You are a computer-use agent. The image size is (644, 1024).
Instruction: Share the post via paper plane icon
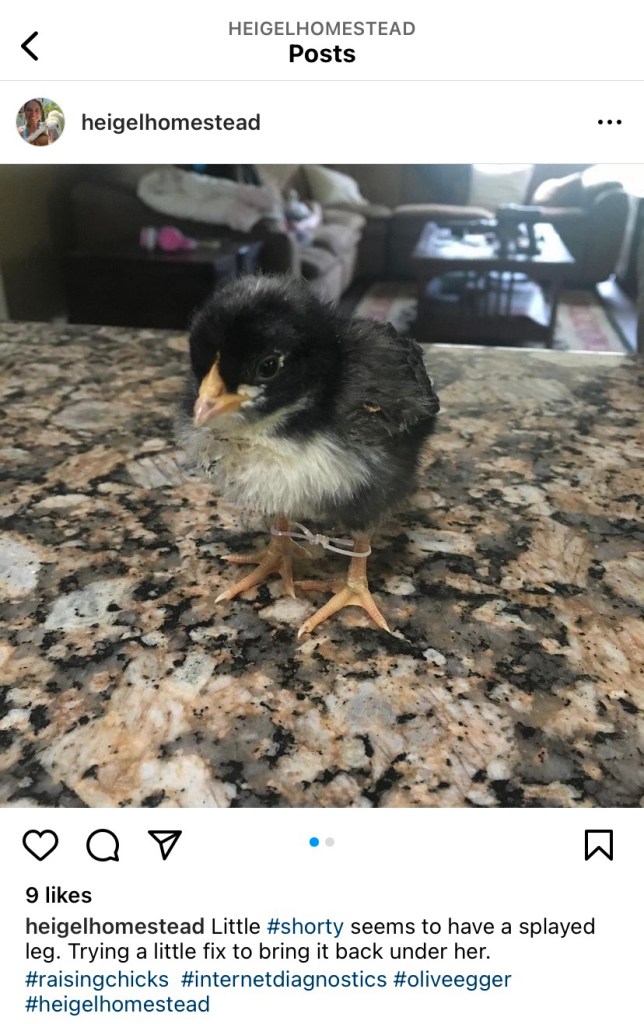(164, 845)
